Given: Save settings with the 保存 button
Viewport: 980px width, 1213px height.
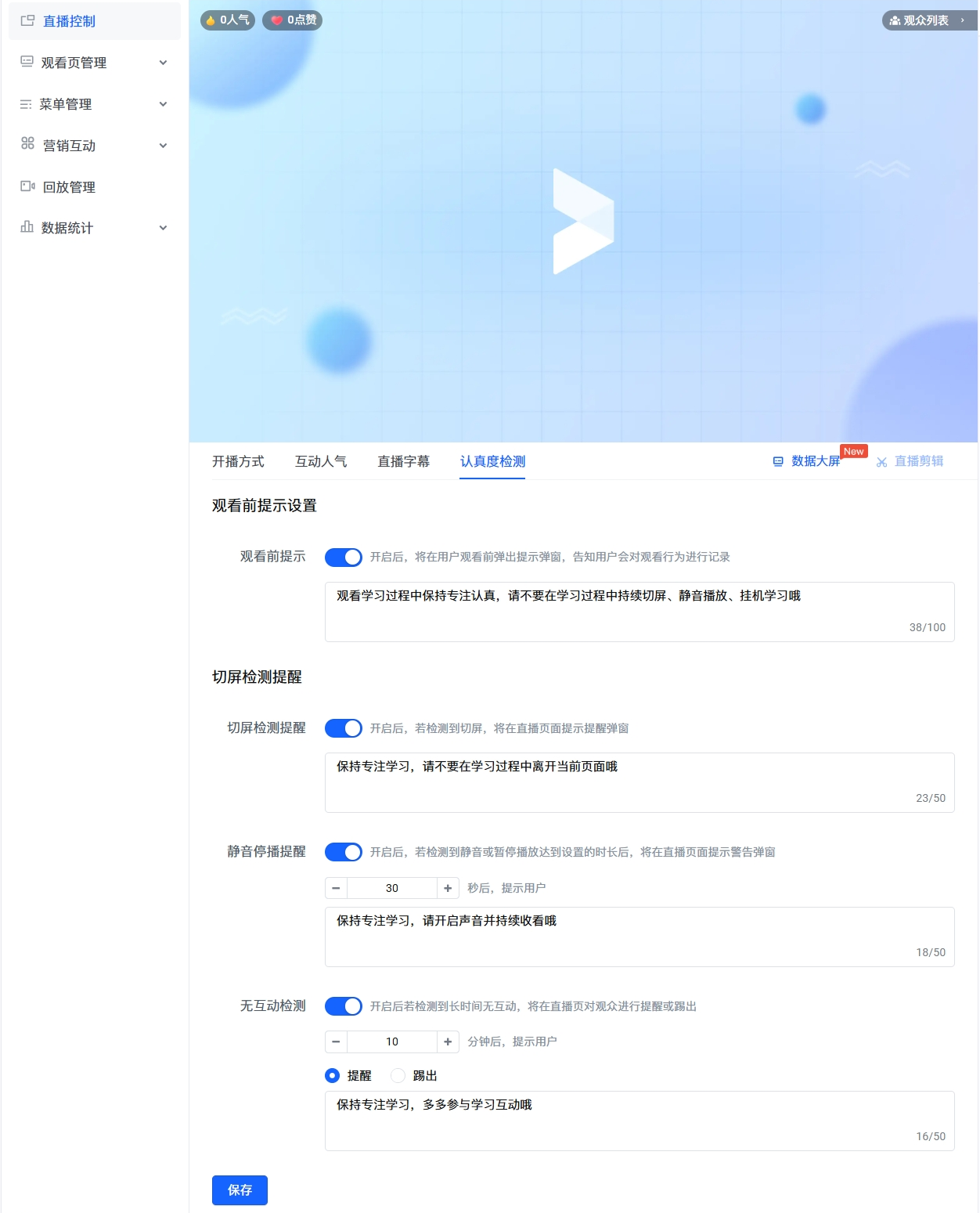Looking at the screenshot, I should click(x=240, y=1190).
